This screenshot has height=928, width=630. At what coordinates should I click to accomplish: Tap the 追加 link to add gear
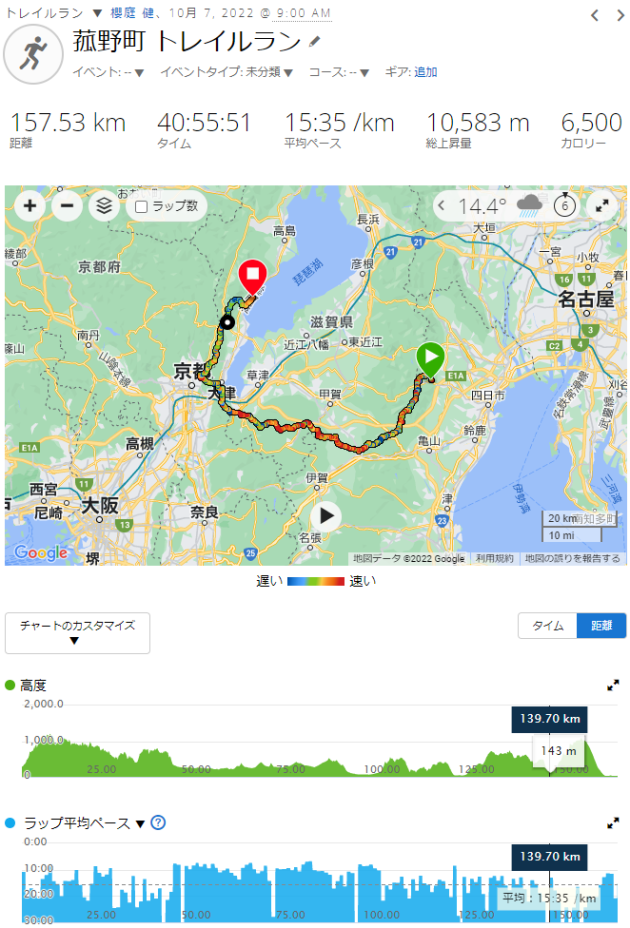pos(425,72)
